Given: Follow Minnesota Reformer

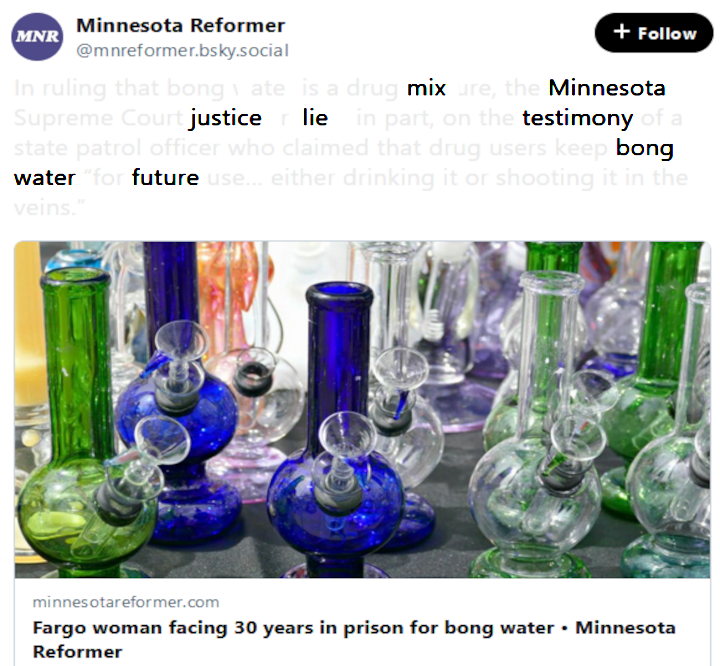Looking at the screenshot, I should pyautogui.click(x=654, y=33).
